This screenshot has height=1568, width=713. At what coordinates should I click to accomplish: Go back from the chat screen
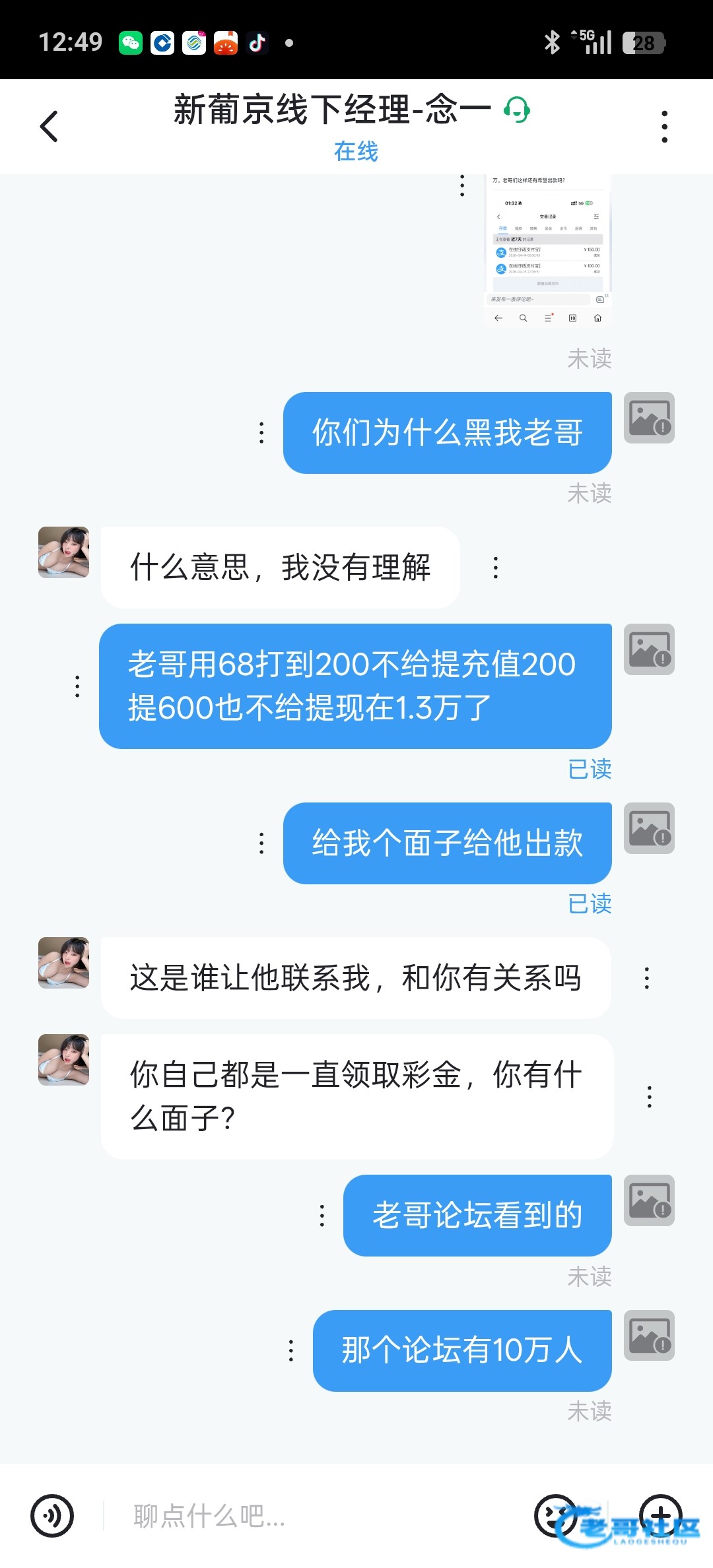(50, 126)
